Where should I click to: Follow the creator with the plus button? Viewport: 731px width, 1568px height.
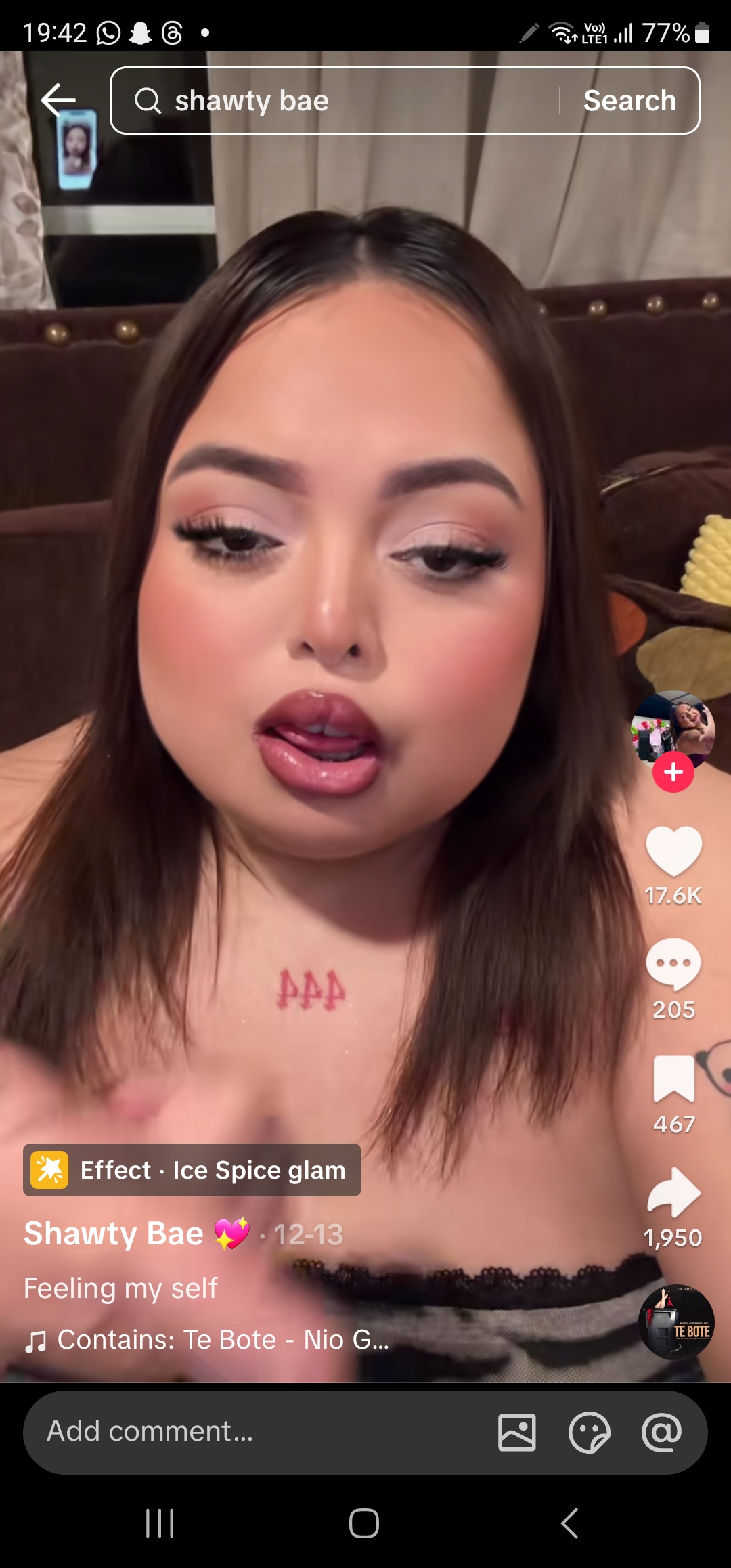pos(673,772)
